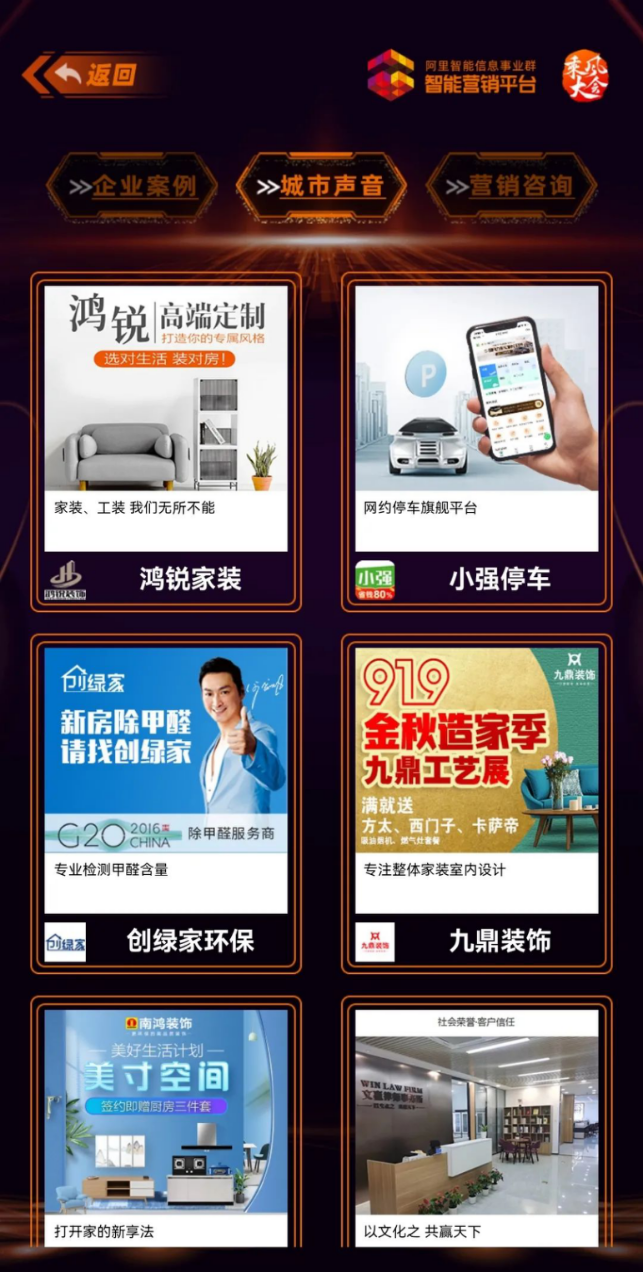Screen dimensions: 643x1273
Task: Open the 鸿锐家装 card
Action: tap(166, 440)
